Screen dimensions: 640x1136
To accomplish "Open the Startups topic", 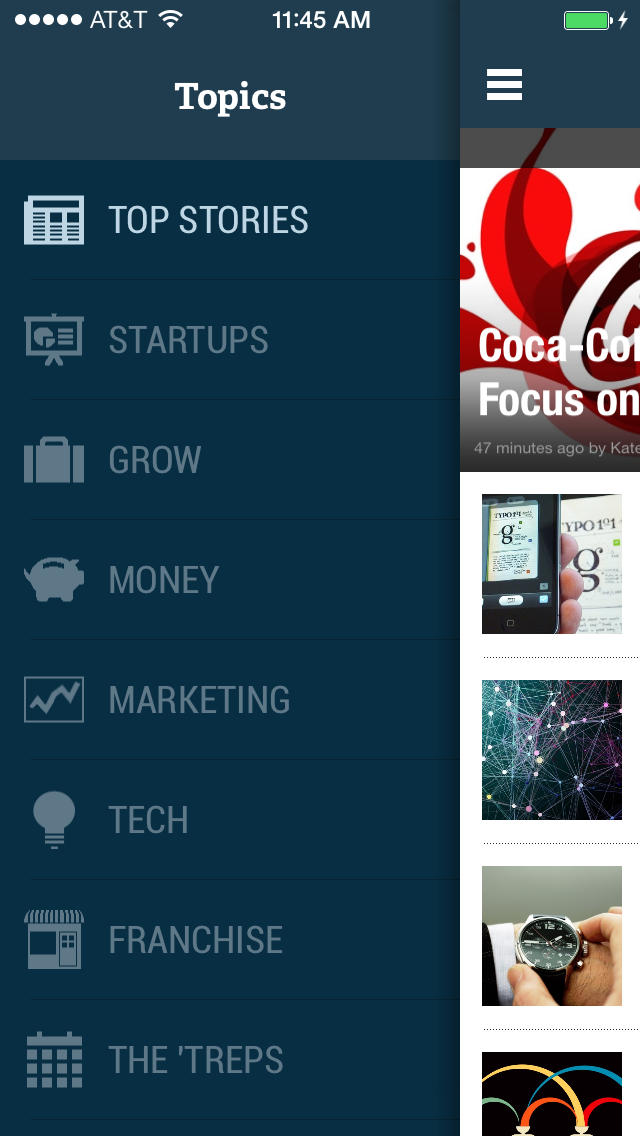I will coord(188,340).
